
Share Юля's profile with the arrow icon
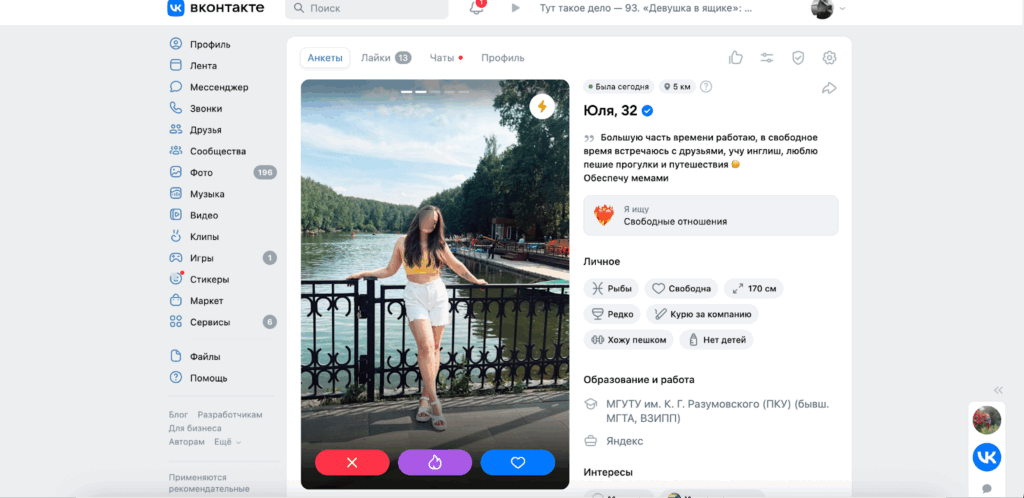tap(828, 88)
